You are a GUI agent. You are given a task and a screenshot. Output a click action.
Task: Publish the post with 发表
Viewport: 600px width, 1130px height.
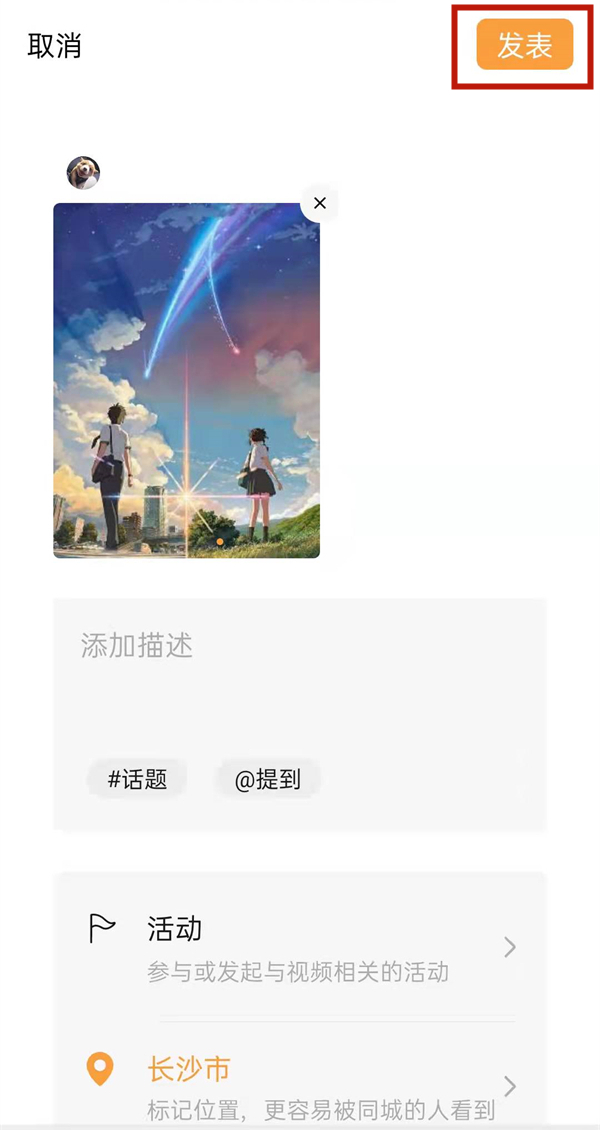pyautogui.click(x=524, y=45)
